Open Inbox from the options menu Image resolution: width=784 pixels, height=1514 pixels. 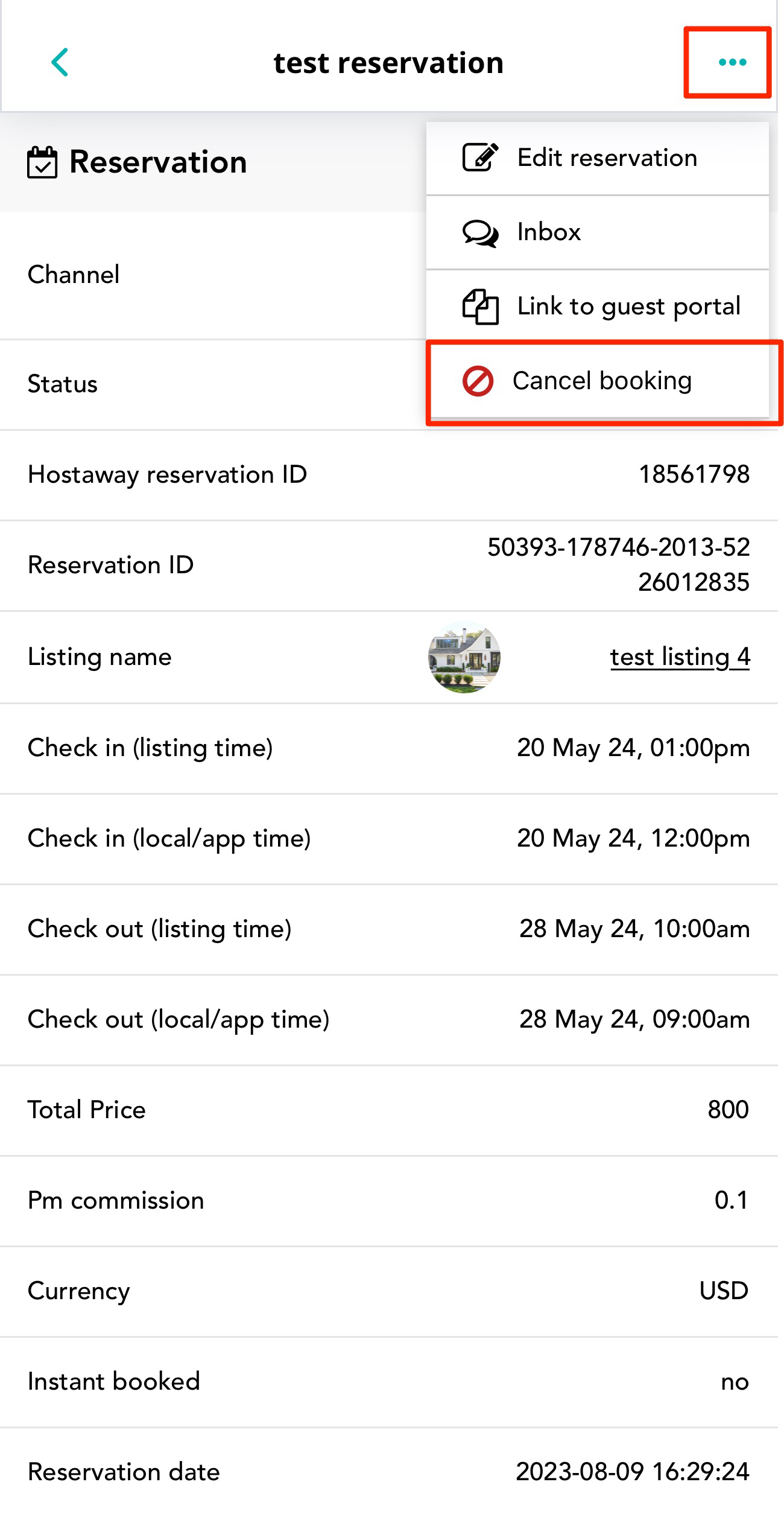549,233
